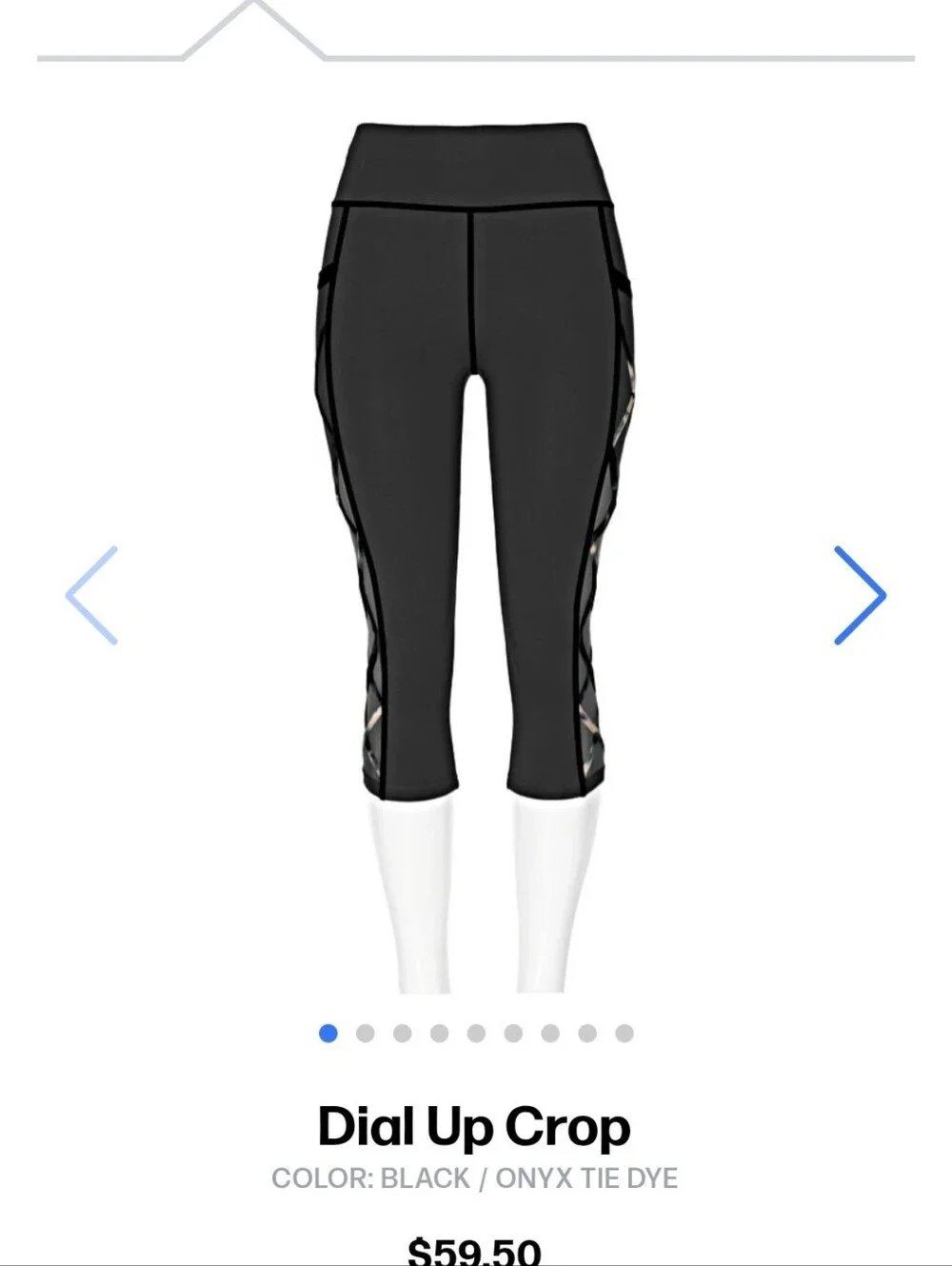Image resolution: width=952 pixels, height=1266 pixels.
Task: Open the Dial Up Crop product photo
Action: click(x=475, y=557)
